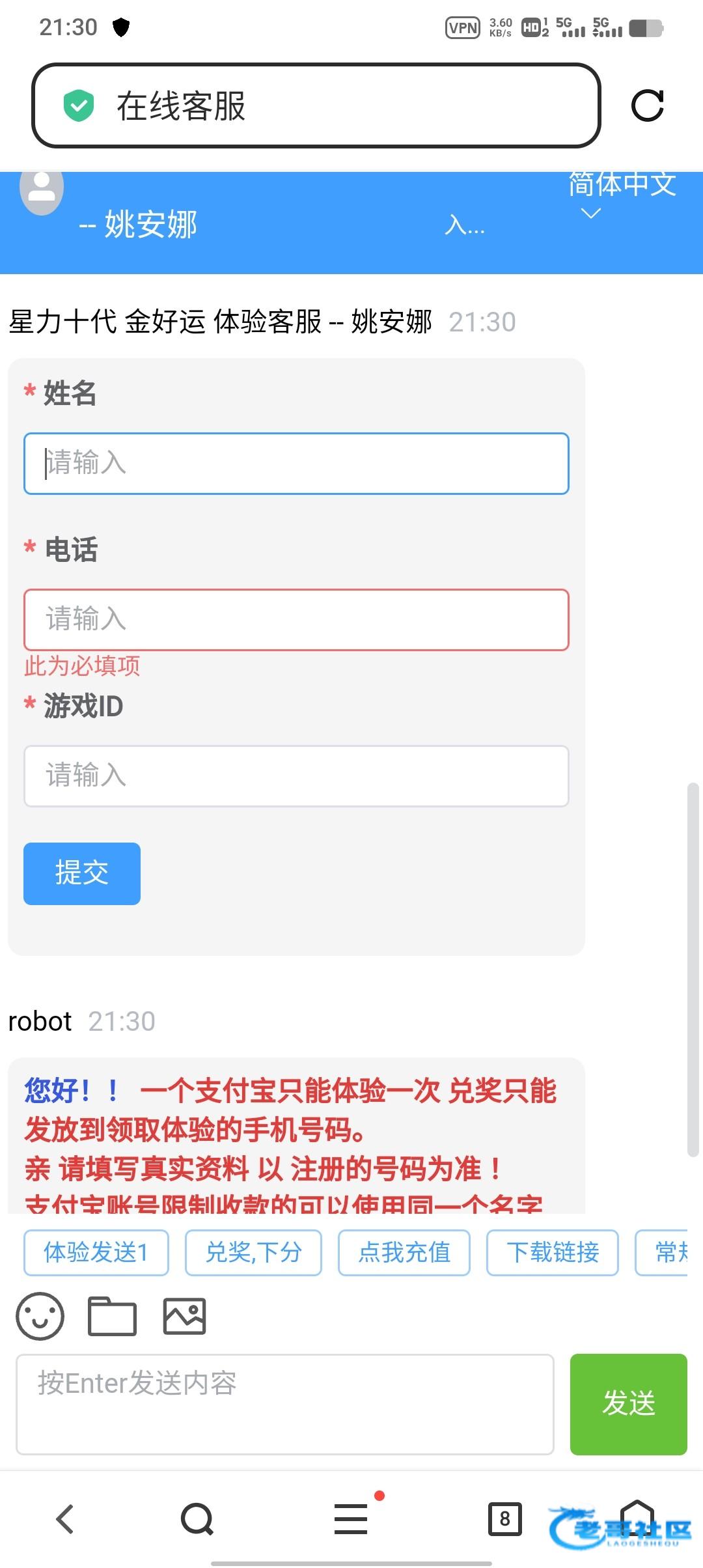Focus the 姓名 input field

[296, 464]
